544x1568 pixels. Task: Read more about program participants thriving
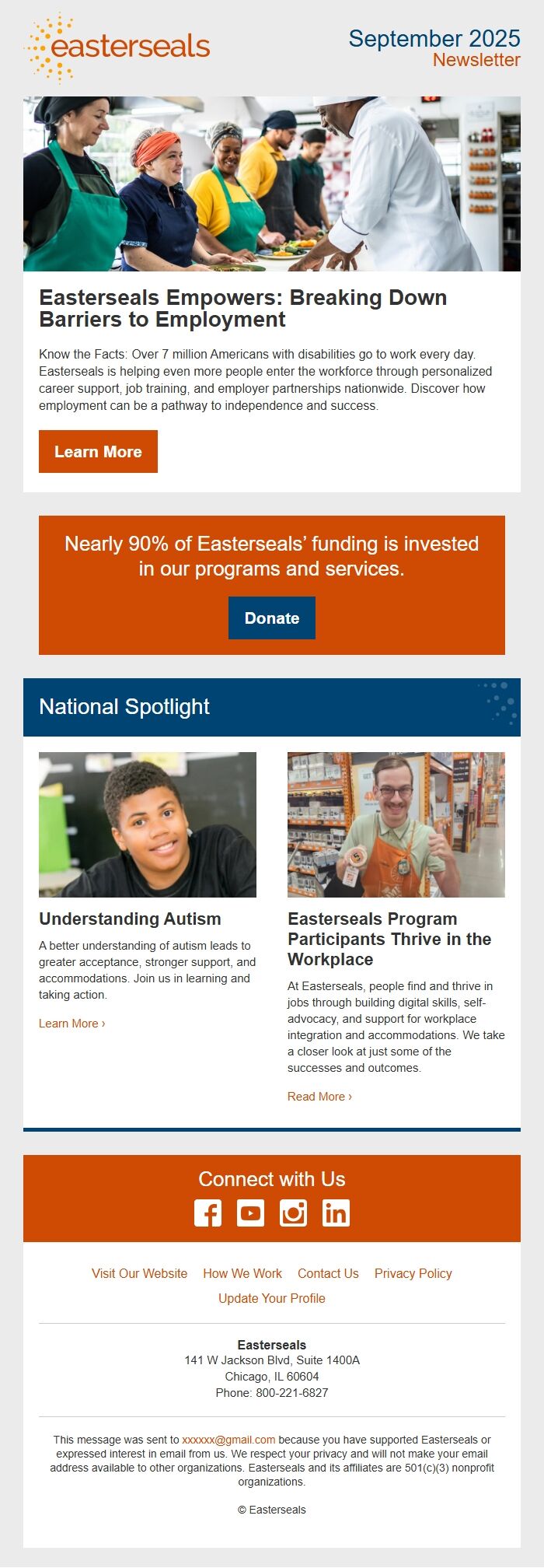coord(319,1097)
